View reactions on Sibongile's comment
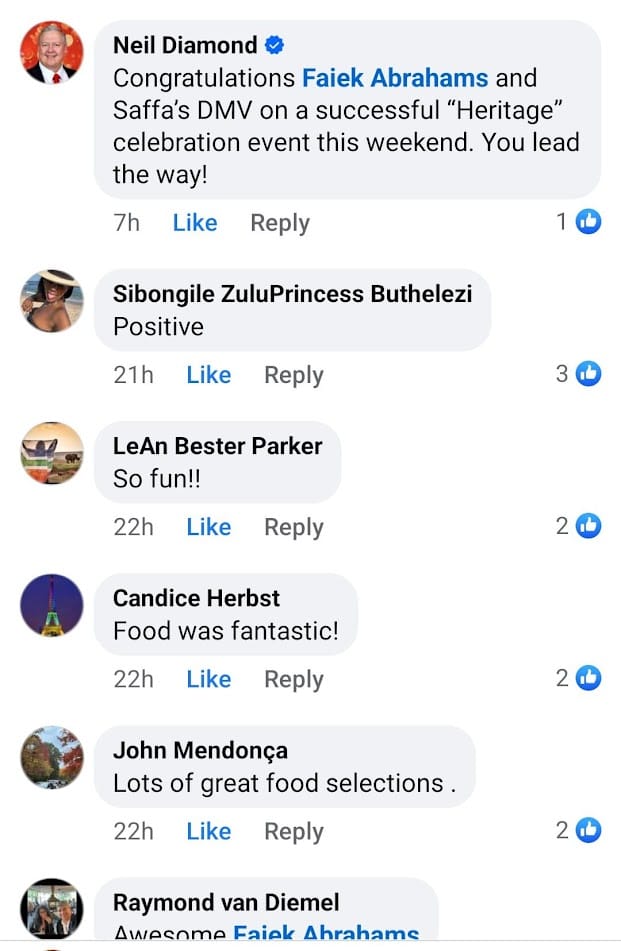 tap(579, 374)
